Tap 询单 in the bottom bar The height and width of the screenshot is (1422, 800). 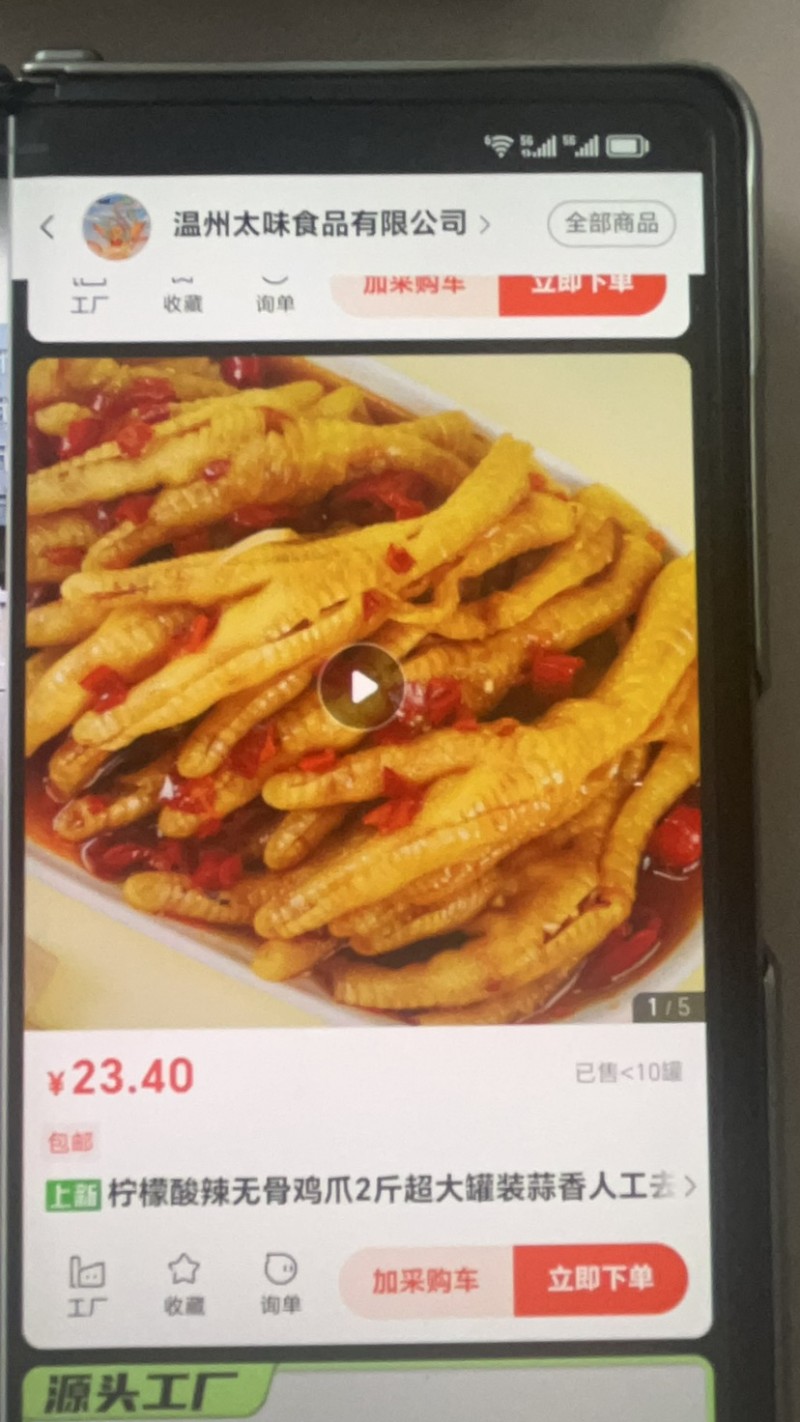[x=280, y=1284]
